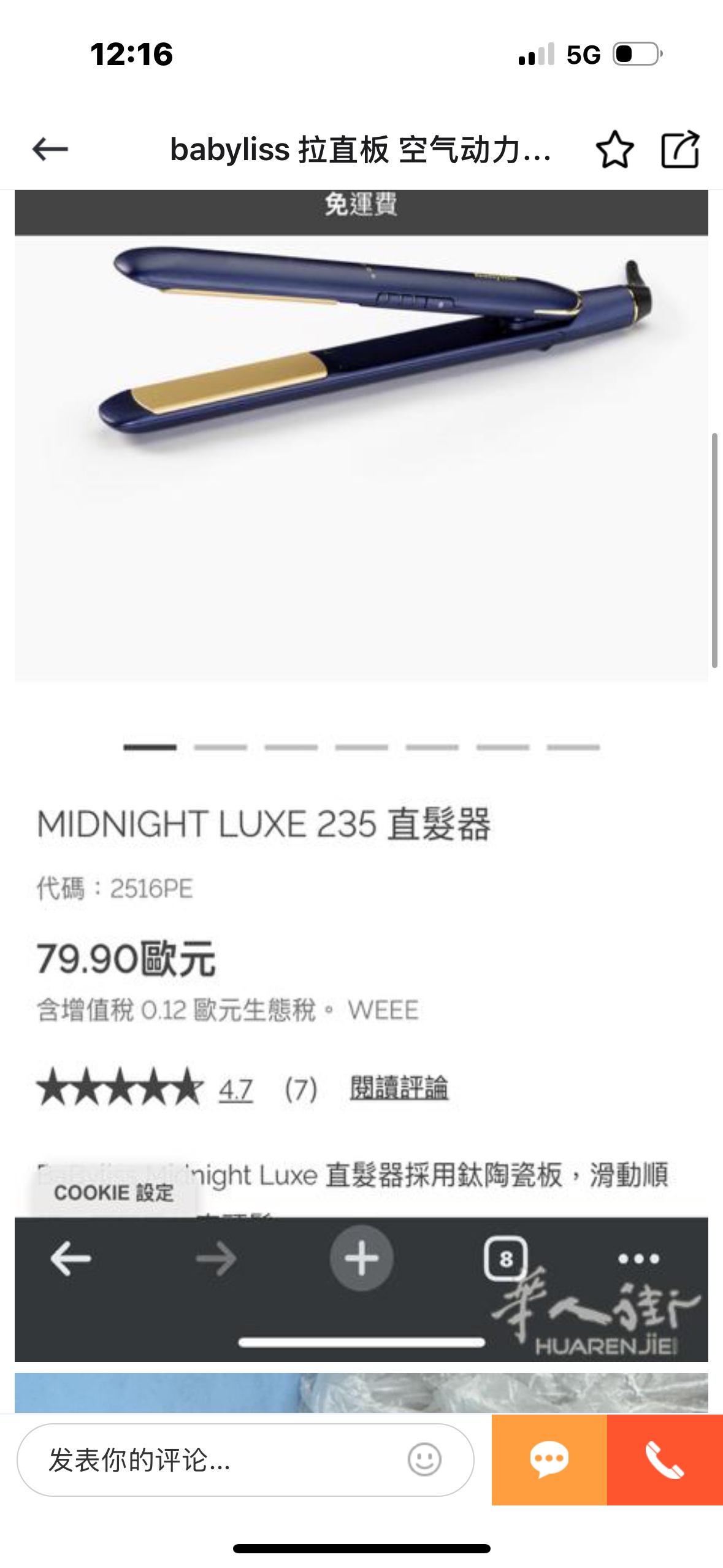This screenshot has width=723, height=1568.
Task: Open the emoji picker in comment box
Action: tap(424, 1460)
